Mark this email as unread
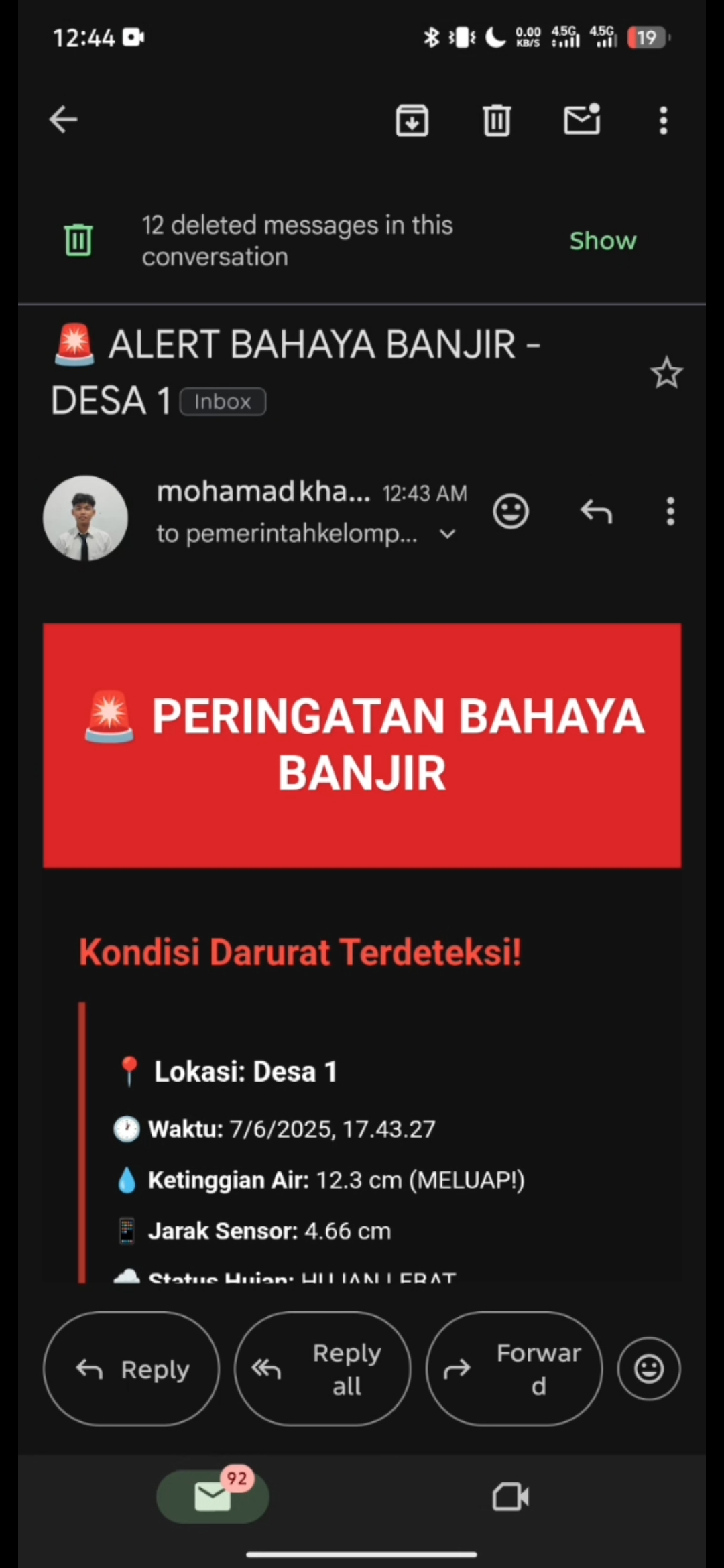The width and height of the screenshot is (724, 1568). 581,121
